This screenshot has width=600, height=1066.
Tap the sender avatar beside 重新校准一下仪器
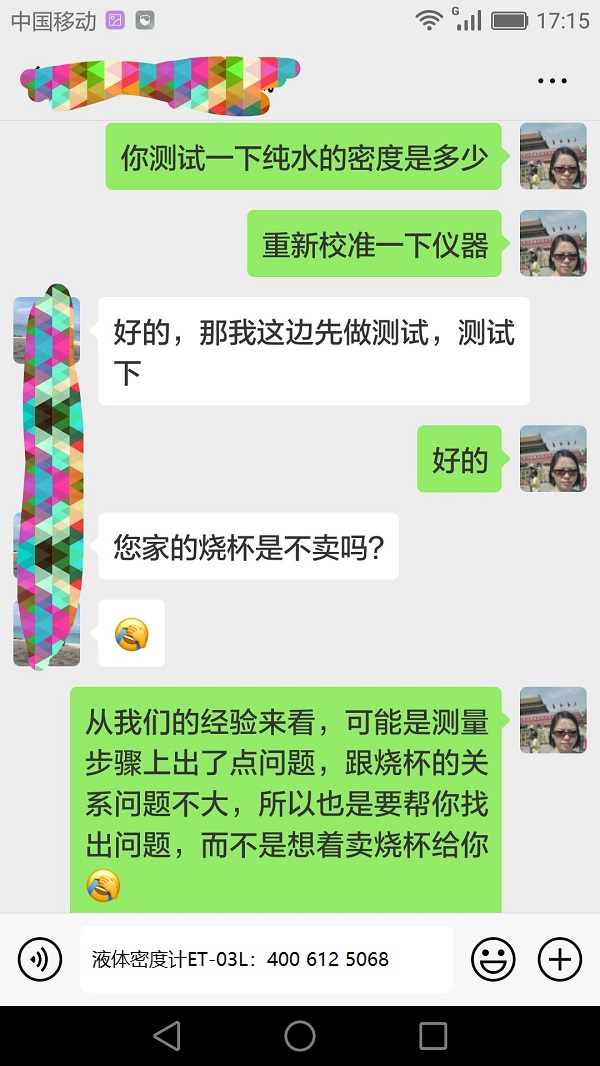pyautogui.click(x=553, y=243)
